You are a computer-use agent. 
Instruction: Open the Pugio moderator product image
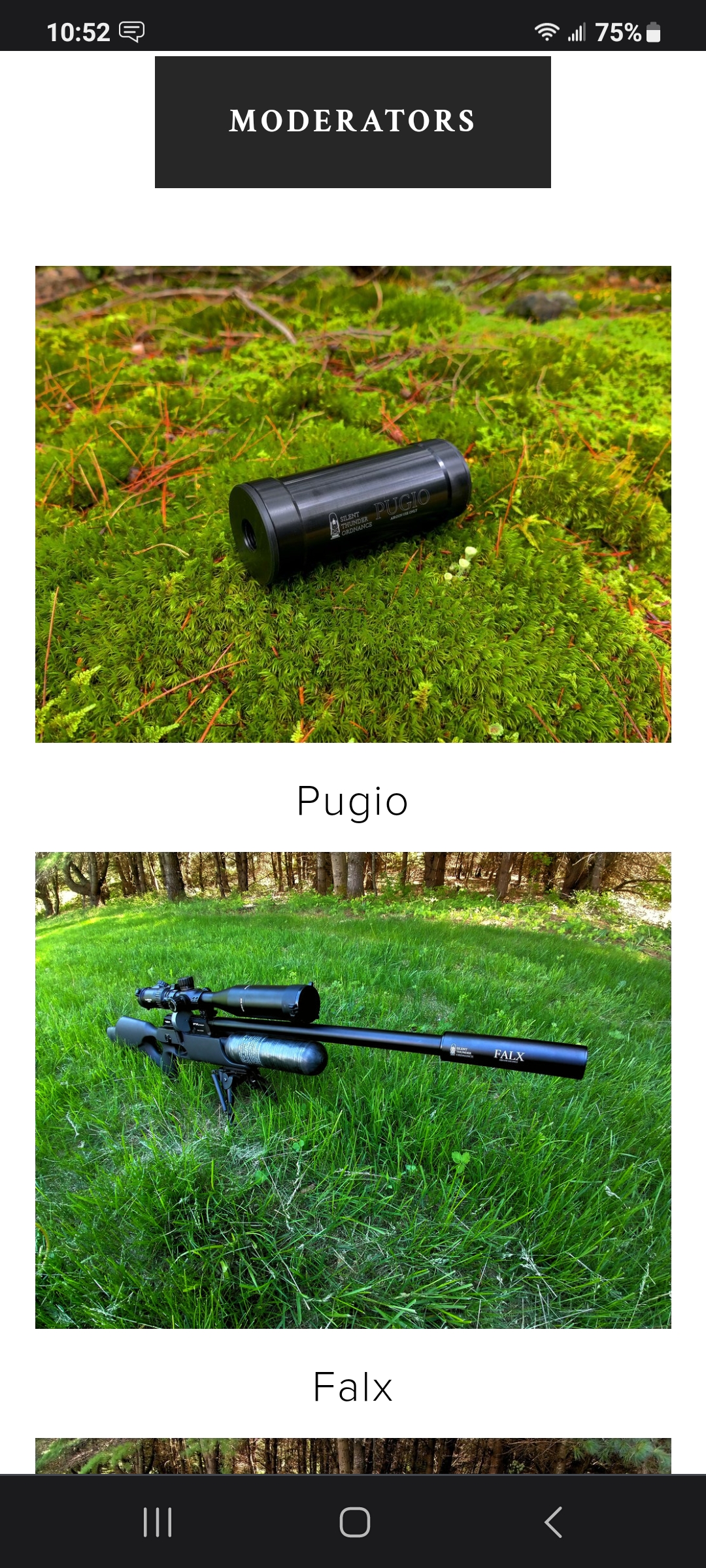tap(353, 504)
